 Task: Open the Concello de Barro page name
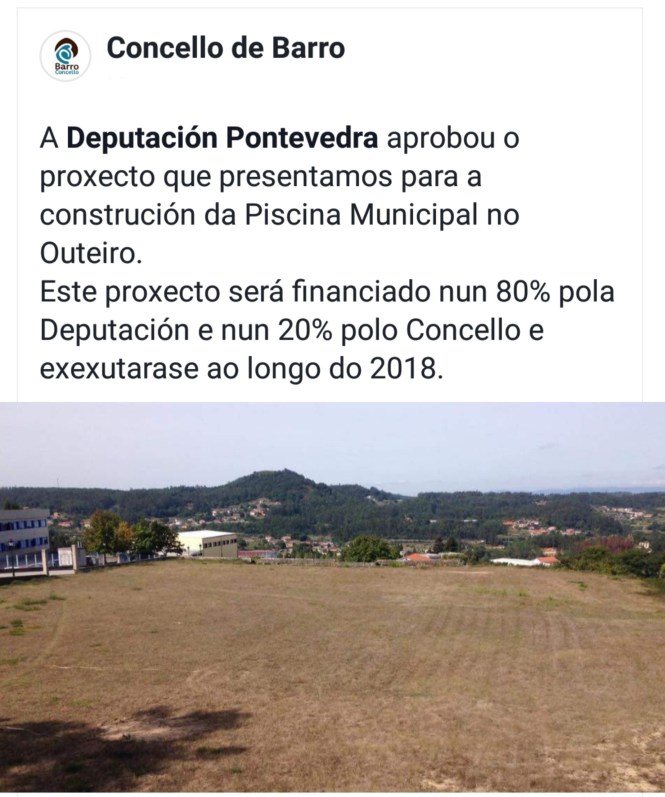pyautogui.click(x=225, y=48)
